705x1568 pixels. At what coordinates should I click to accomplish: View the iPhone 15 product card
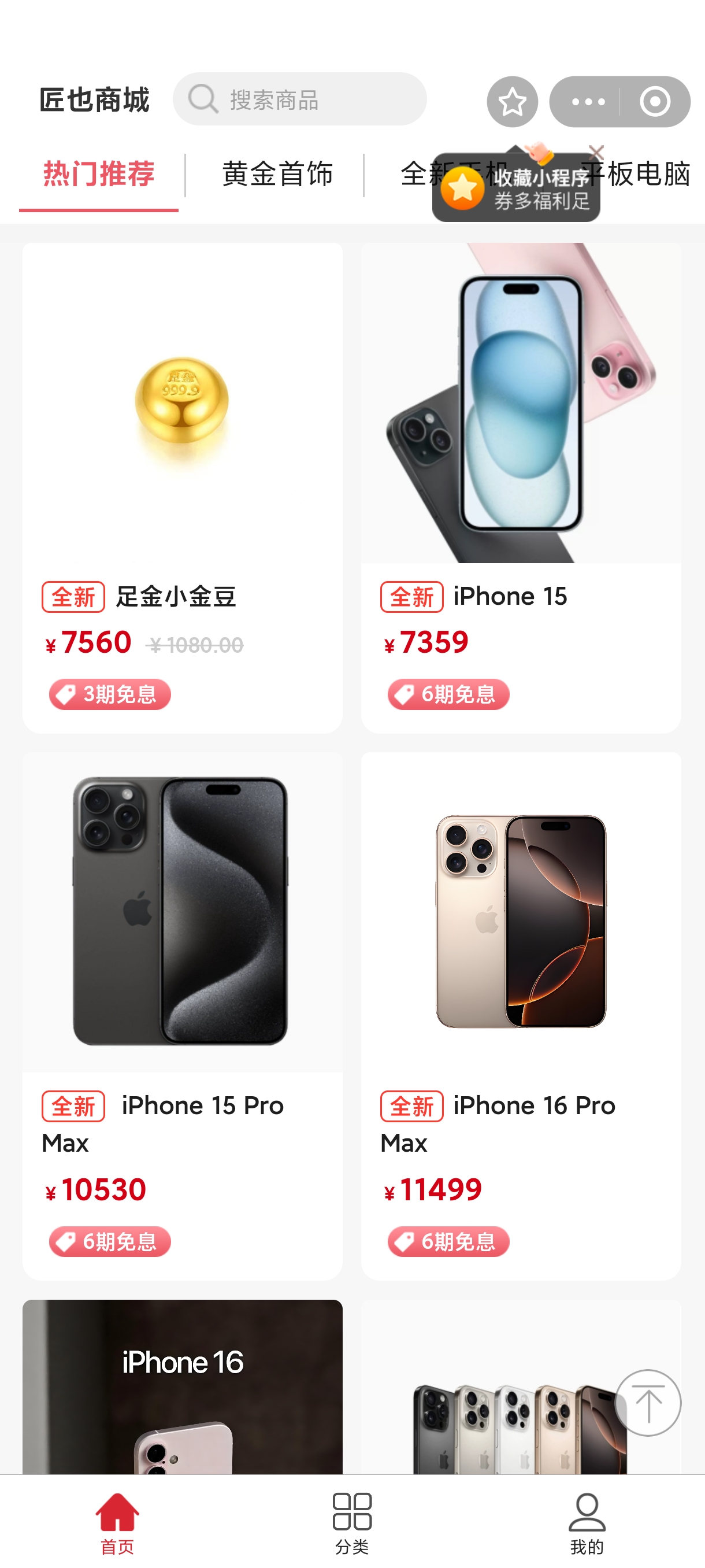521,487
